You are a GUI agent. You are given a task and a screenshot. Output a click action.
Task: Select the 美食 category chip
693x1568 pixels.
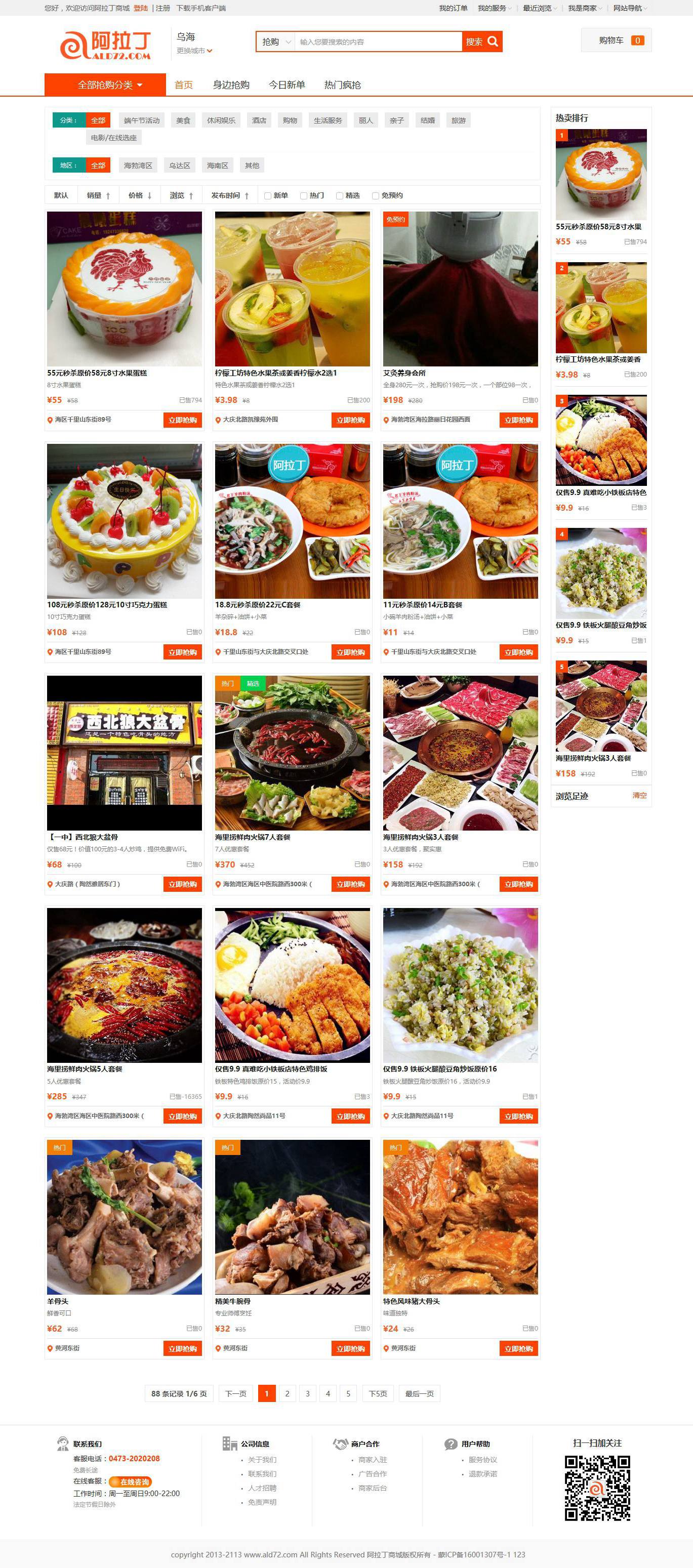click(183, 120)
